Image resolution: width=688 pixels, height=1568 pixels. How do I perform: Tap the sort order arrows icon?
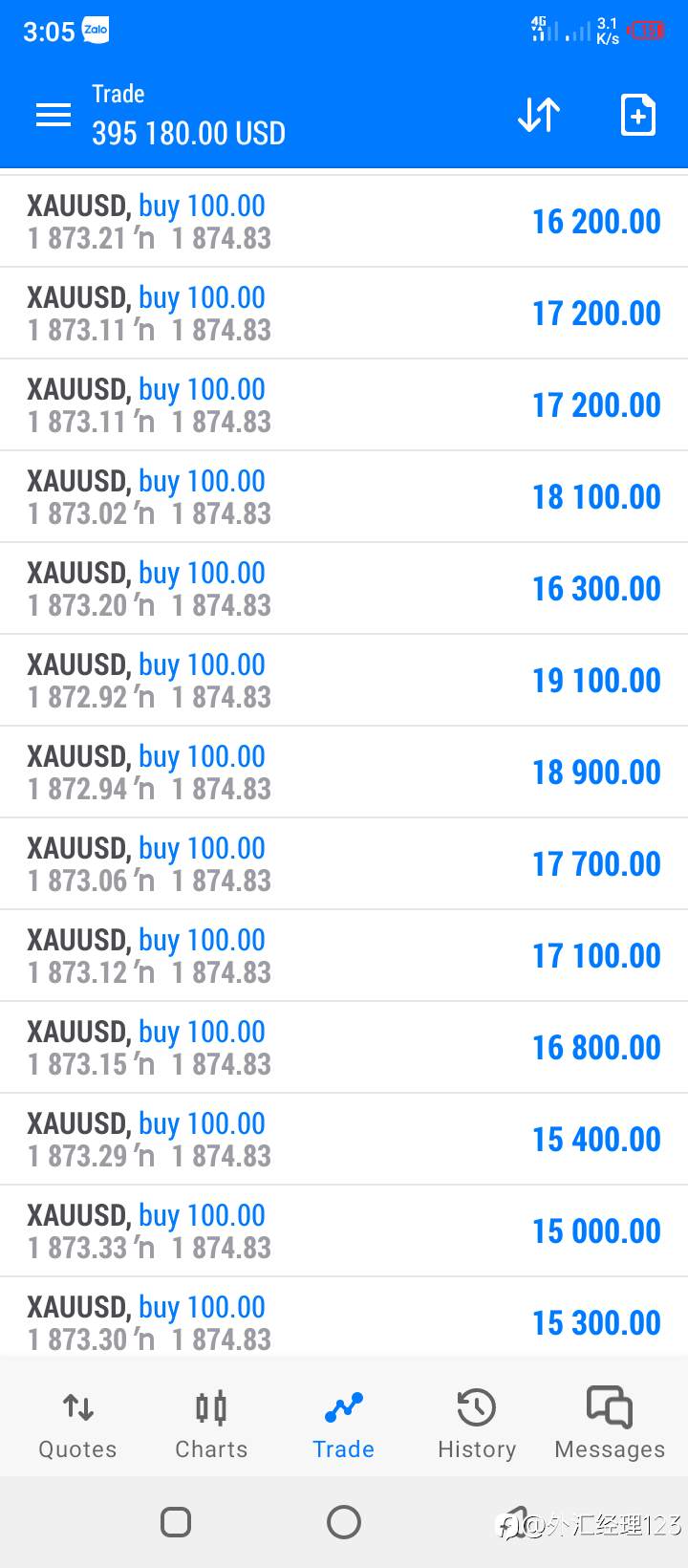point(539,116)
